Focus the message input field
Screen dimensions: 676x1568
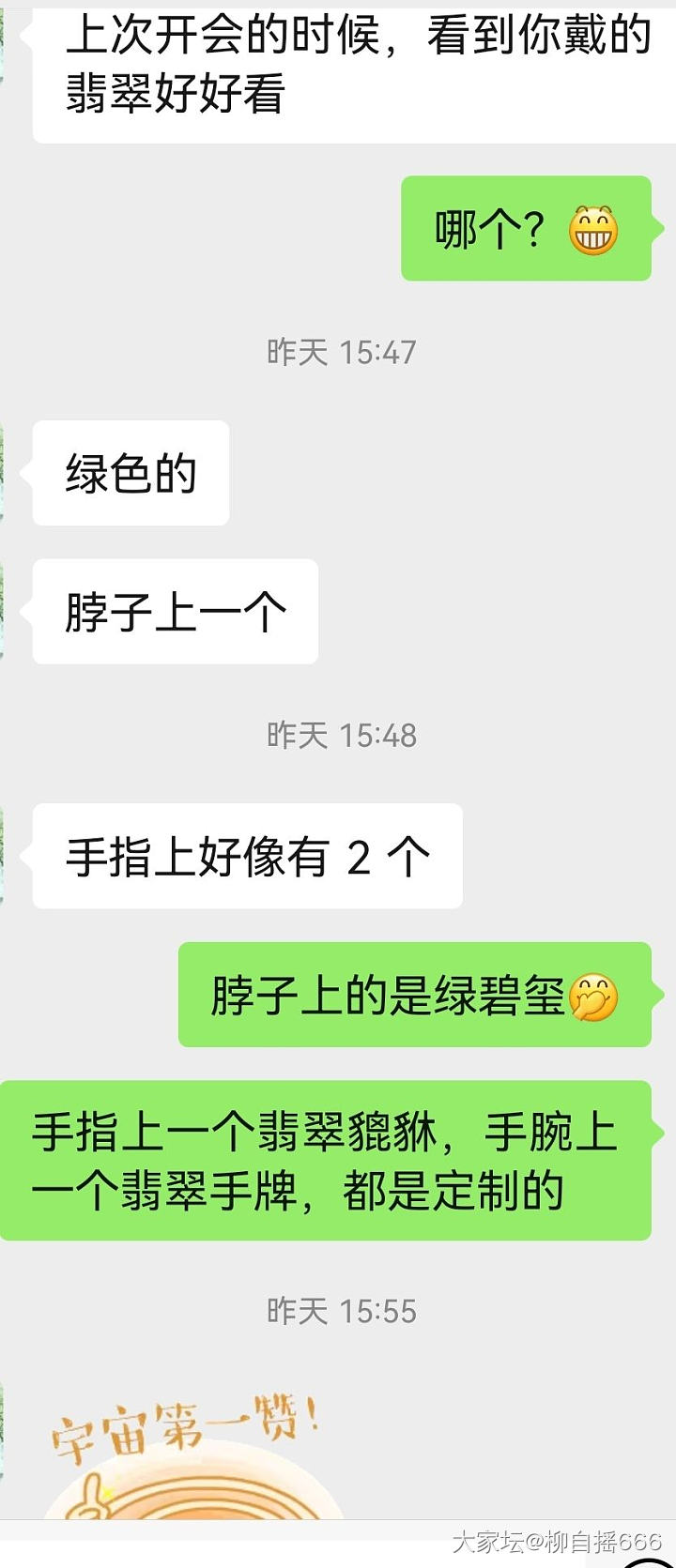[x=282, y=1546]
